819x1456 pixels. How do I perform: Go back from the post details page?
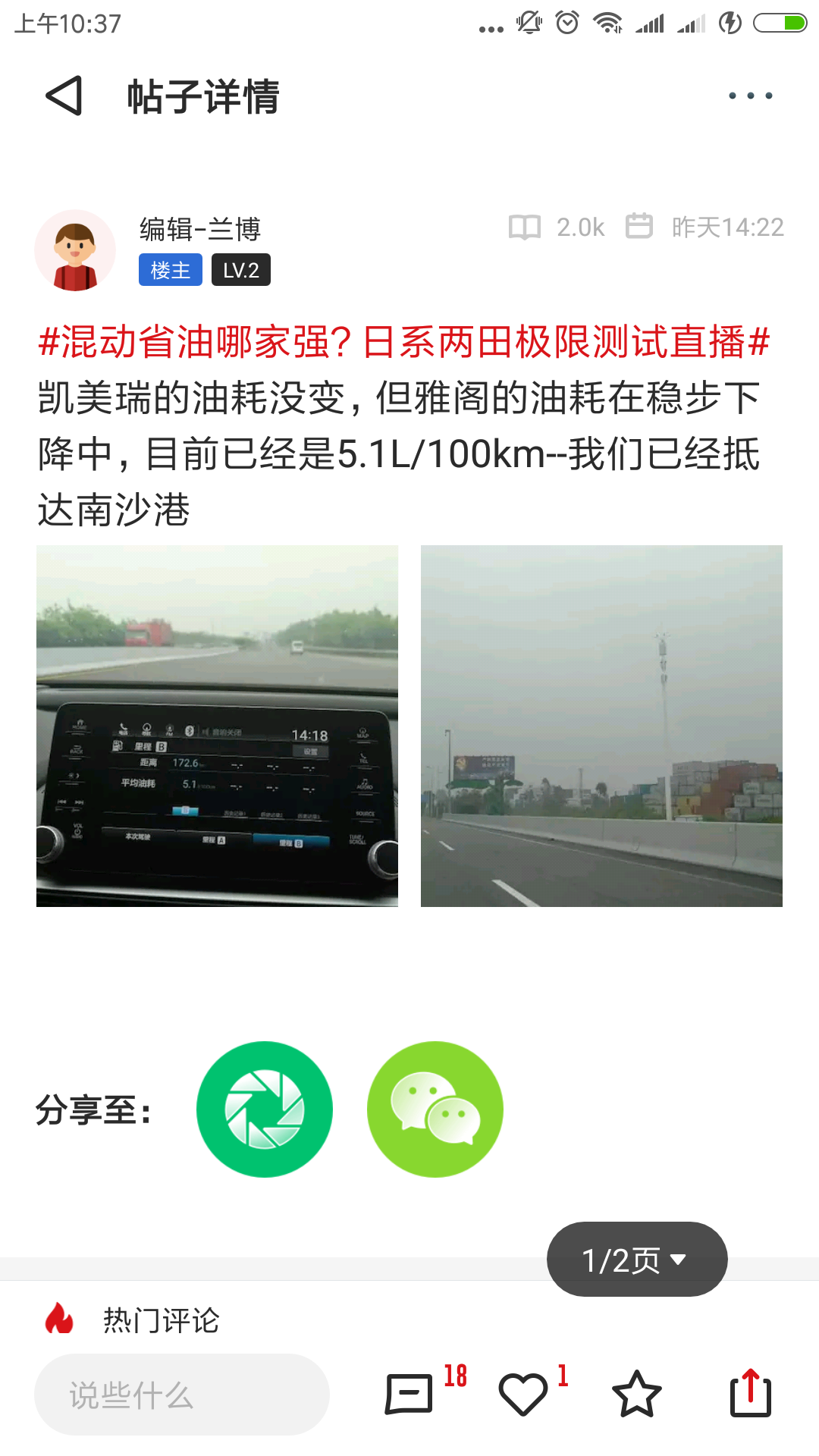[64, 96]
